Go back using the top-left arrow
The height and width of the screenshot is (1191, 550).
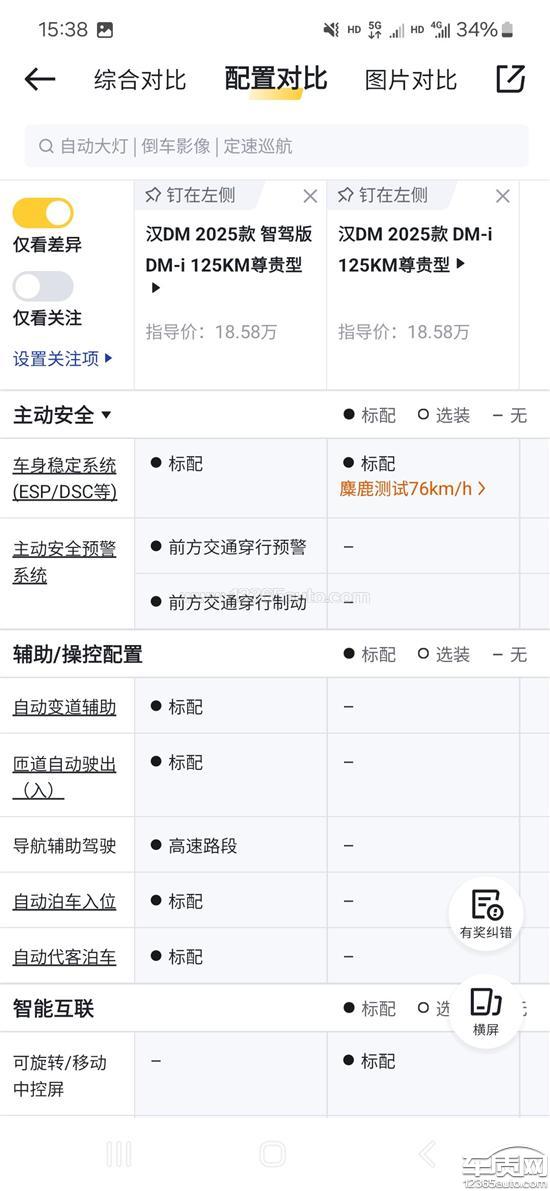pos(40,79)
